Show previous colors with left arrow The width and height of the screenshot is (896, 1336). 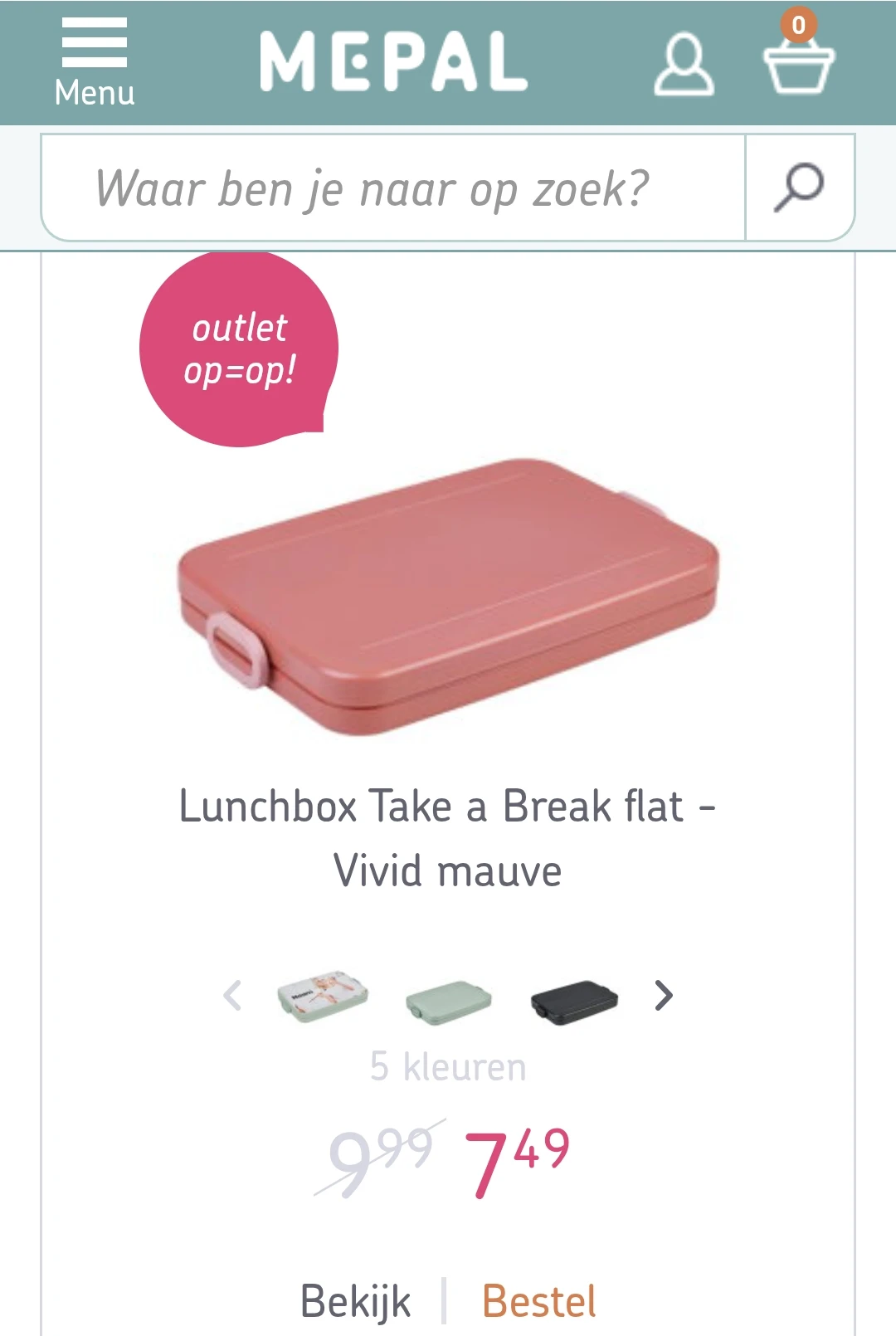pos(233,996)
